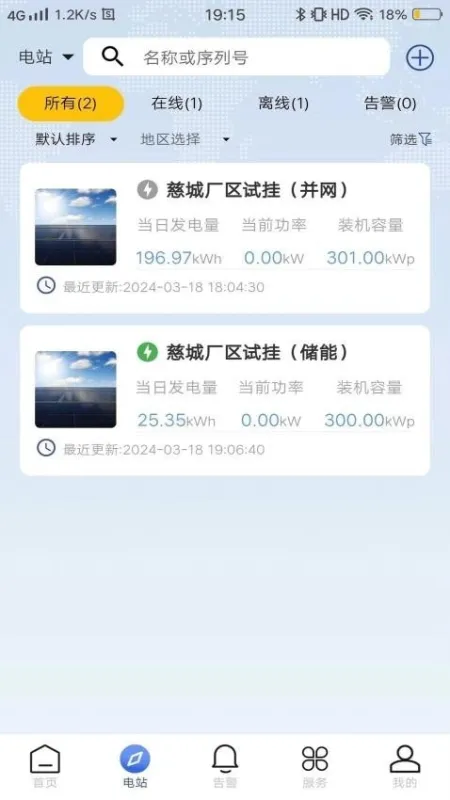The image size is (450, 800).
Task: Open the 慈城厂区试挂（储能）station card
Action: (x=224, y=401)
